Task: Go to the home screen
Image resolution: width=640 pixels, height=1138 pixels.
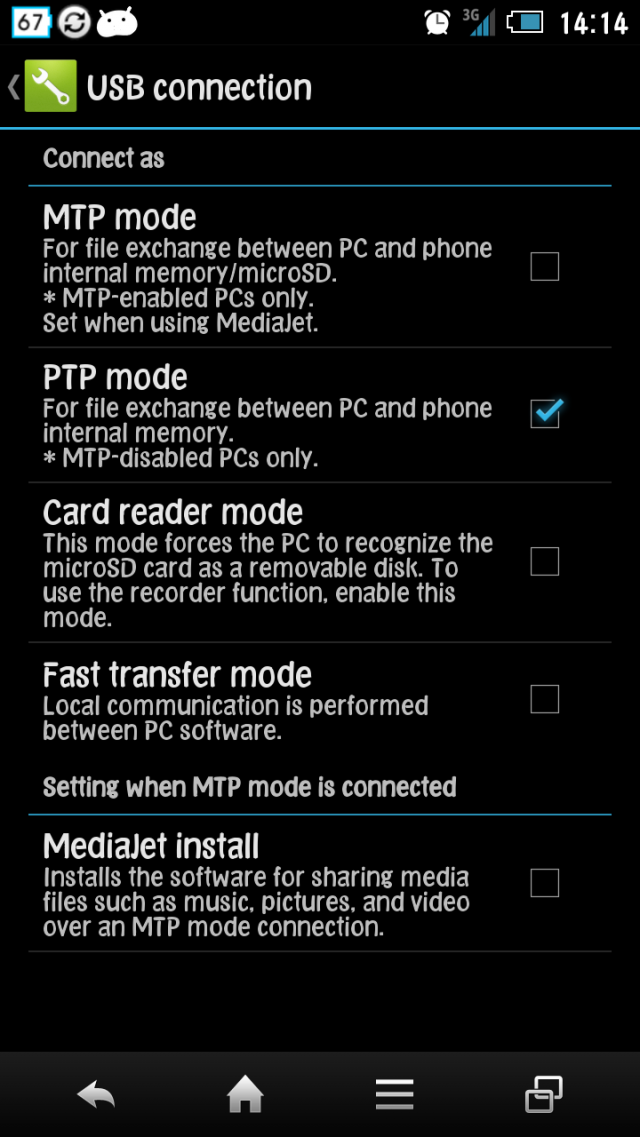Action: pyautogui.click(x=245, y=1096)
